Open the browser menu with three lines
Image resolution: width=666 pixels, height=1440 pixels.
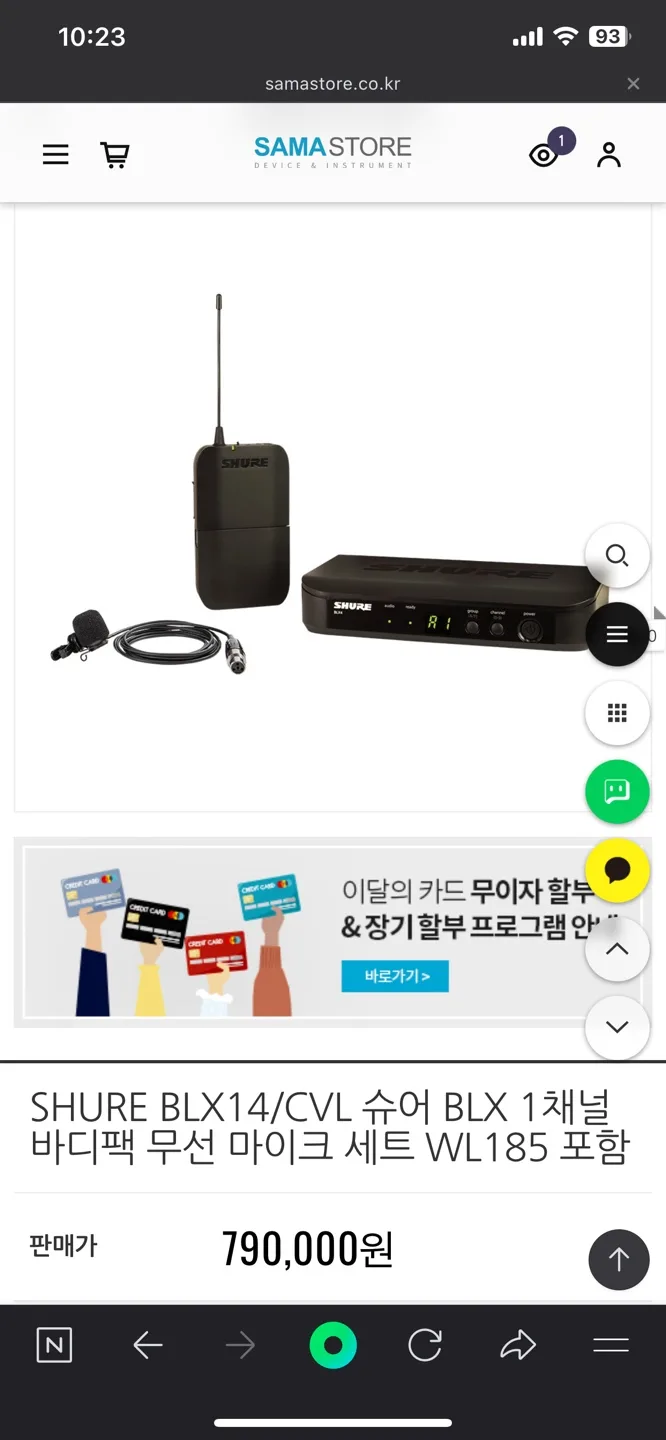pyautogui.click(x=611, y=1346)
